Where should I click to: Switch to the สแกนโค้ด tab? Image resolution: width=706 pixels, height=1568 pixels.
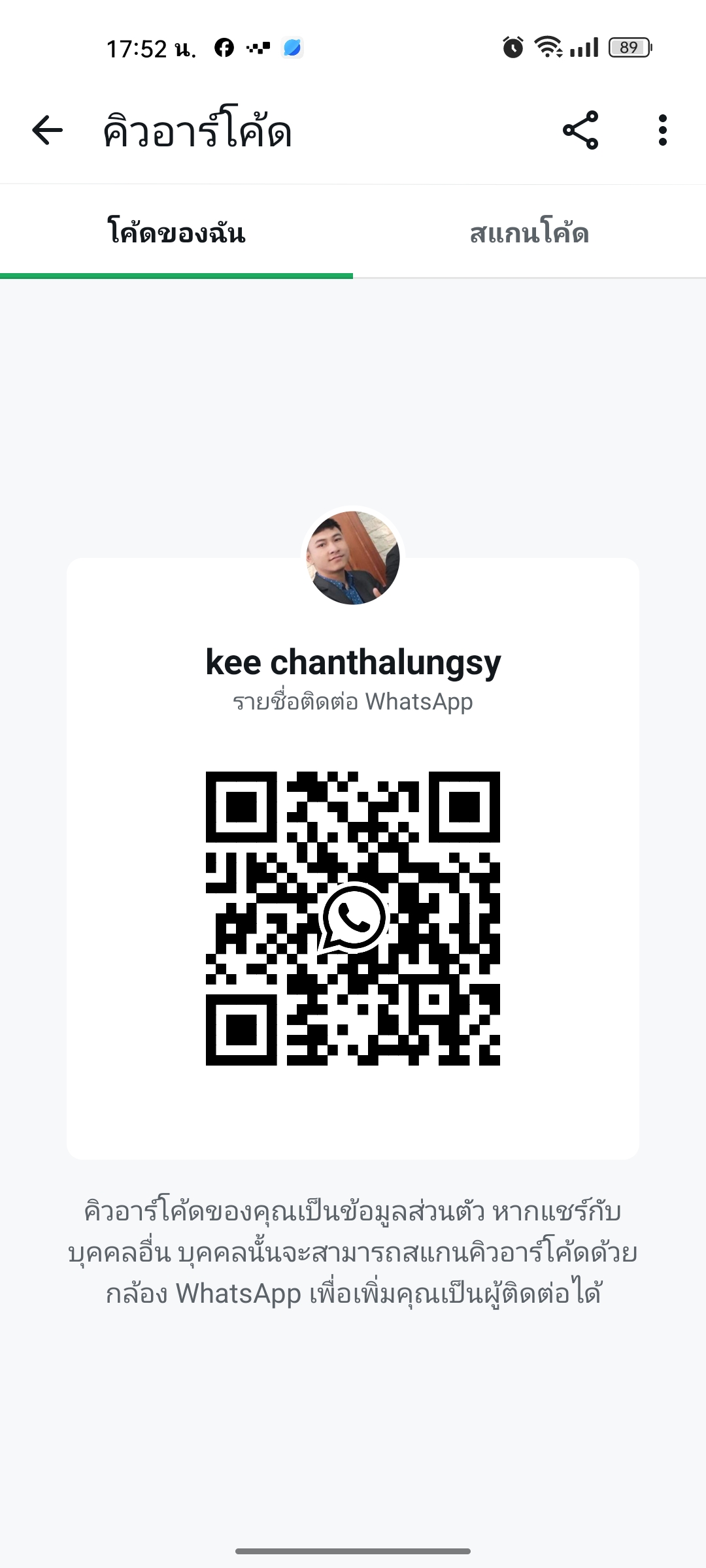point(529,234)
